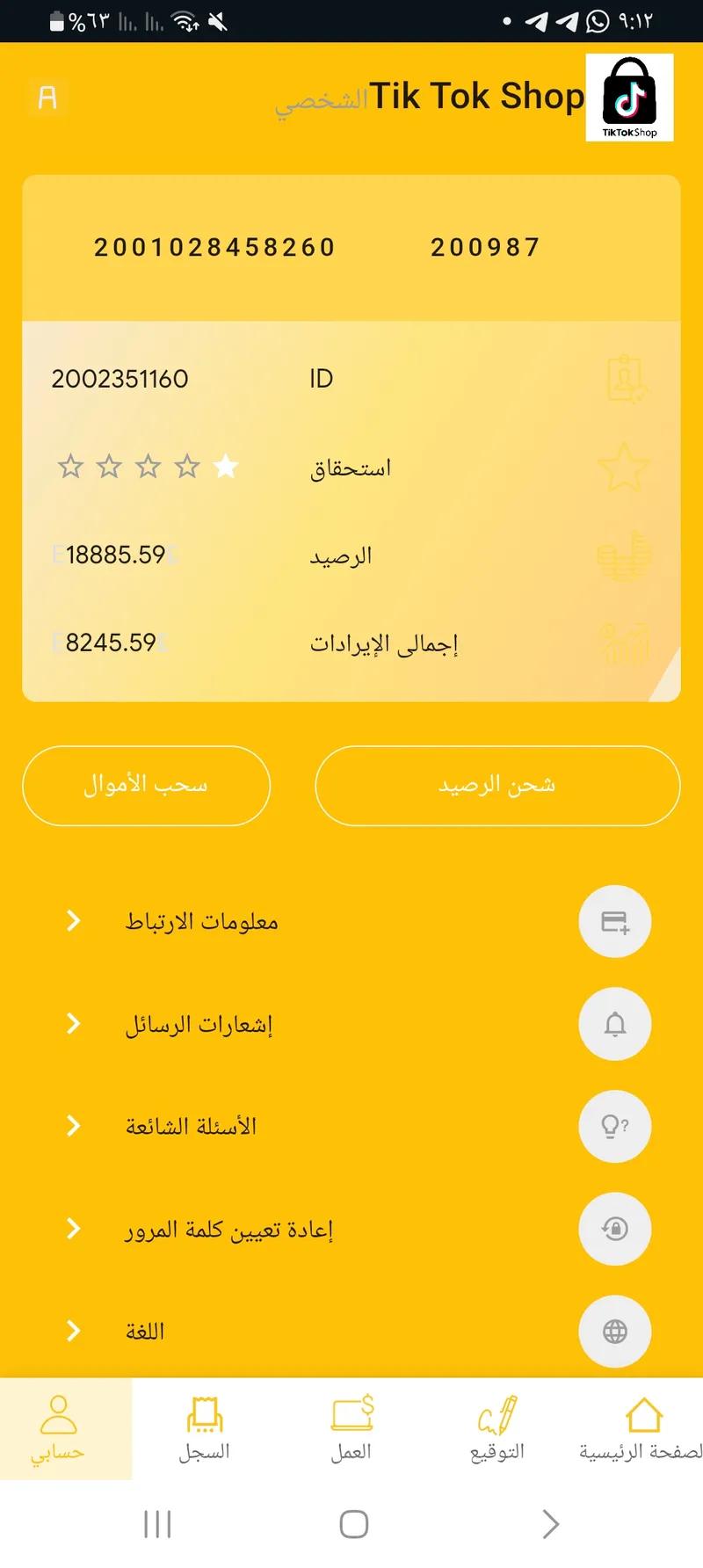This screenshot has height=1568, width=703.
Task: Open language settings via the globe icon
Action: (x=614, y=1332)
